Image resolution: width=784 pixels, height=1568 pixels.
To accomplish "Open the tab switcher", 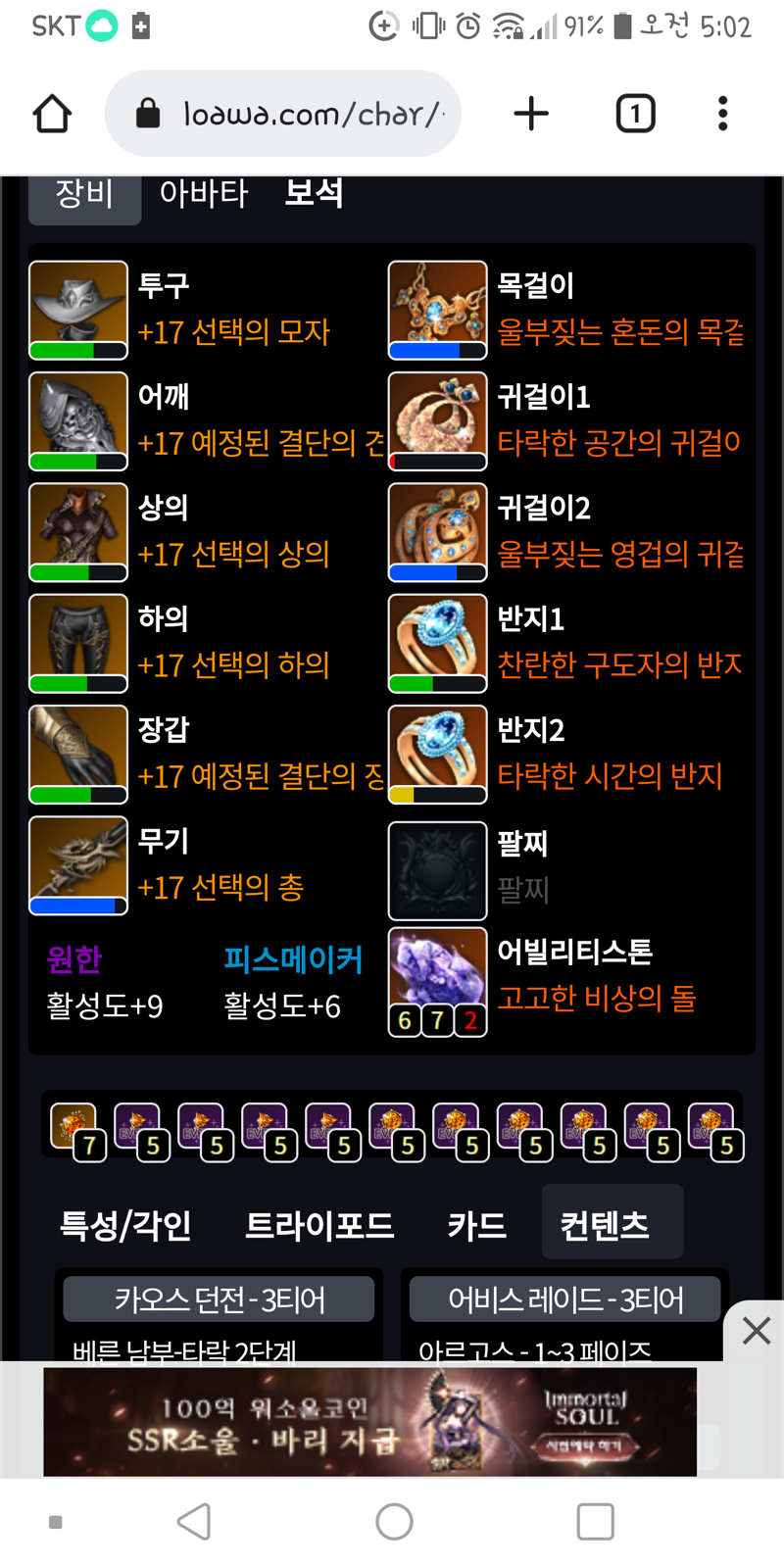I will pyautogui.click(x=635, y=114).
